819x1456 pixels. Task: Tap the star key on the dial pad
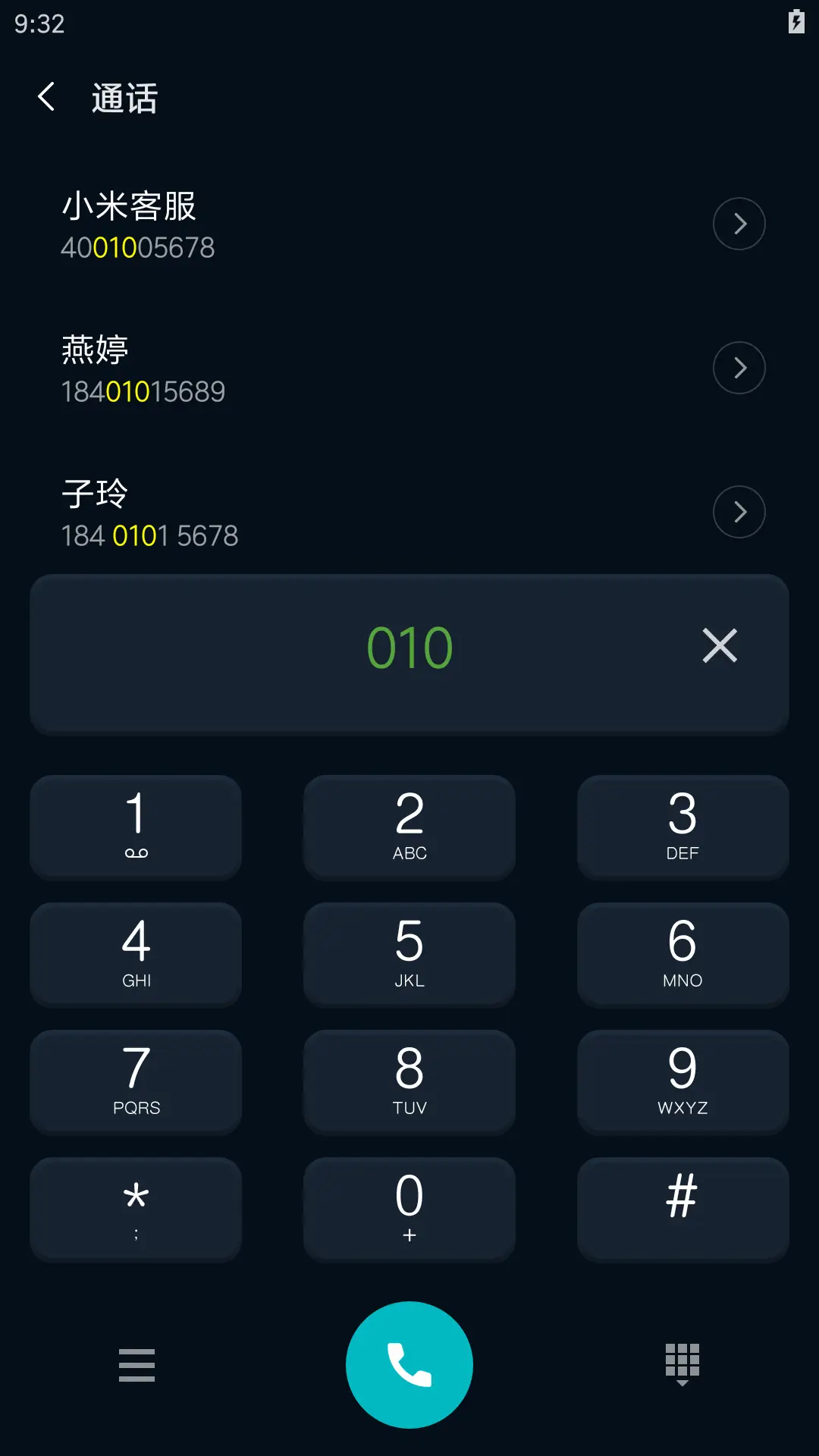coord(135,1210)
